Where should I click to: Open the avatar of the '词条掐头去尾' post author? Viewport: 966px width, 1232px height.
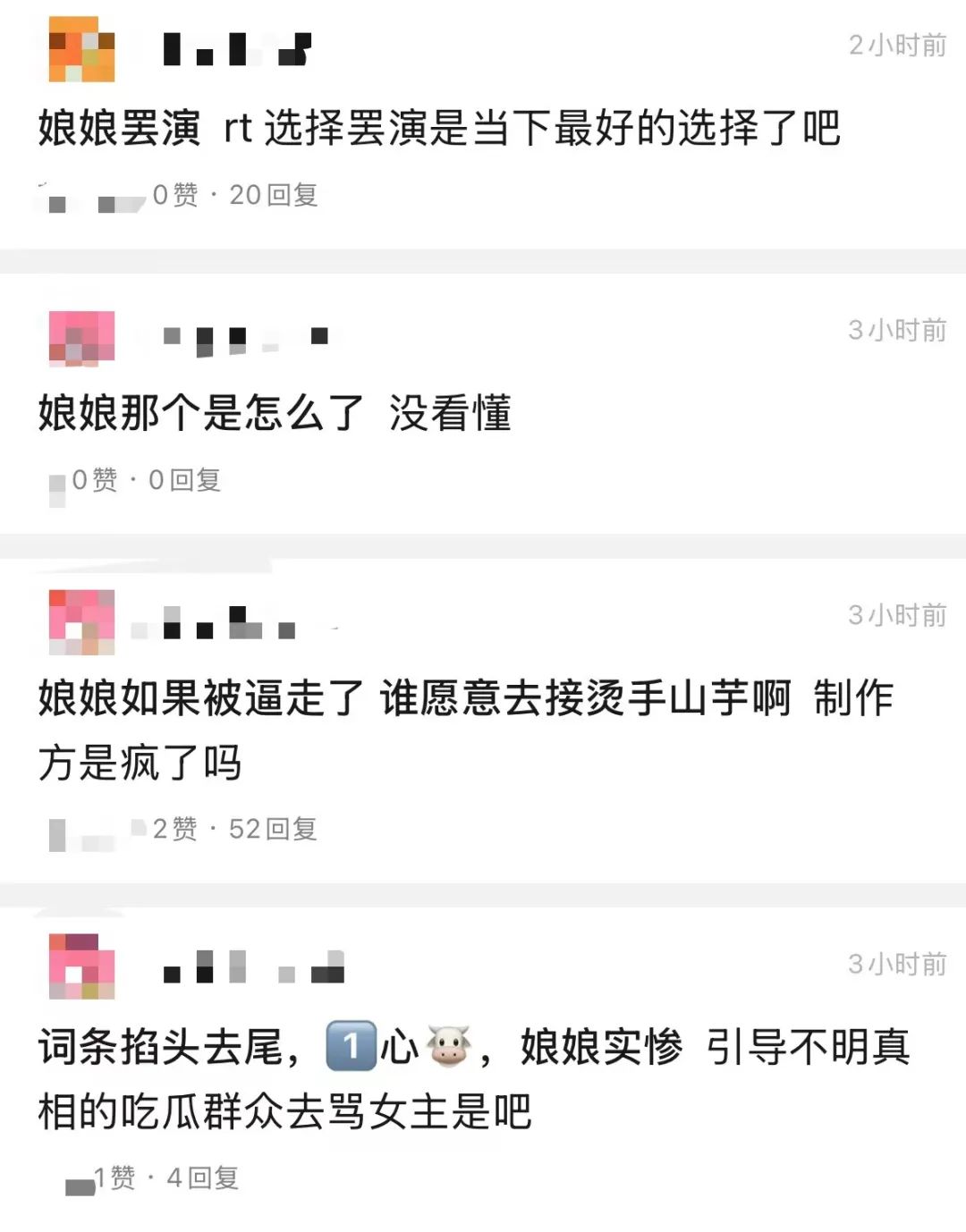click(x=81, y=966)
